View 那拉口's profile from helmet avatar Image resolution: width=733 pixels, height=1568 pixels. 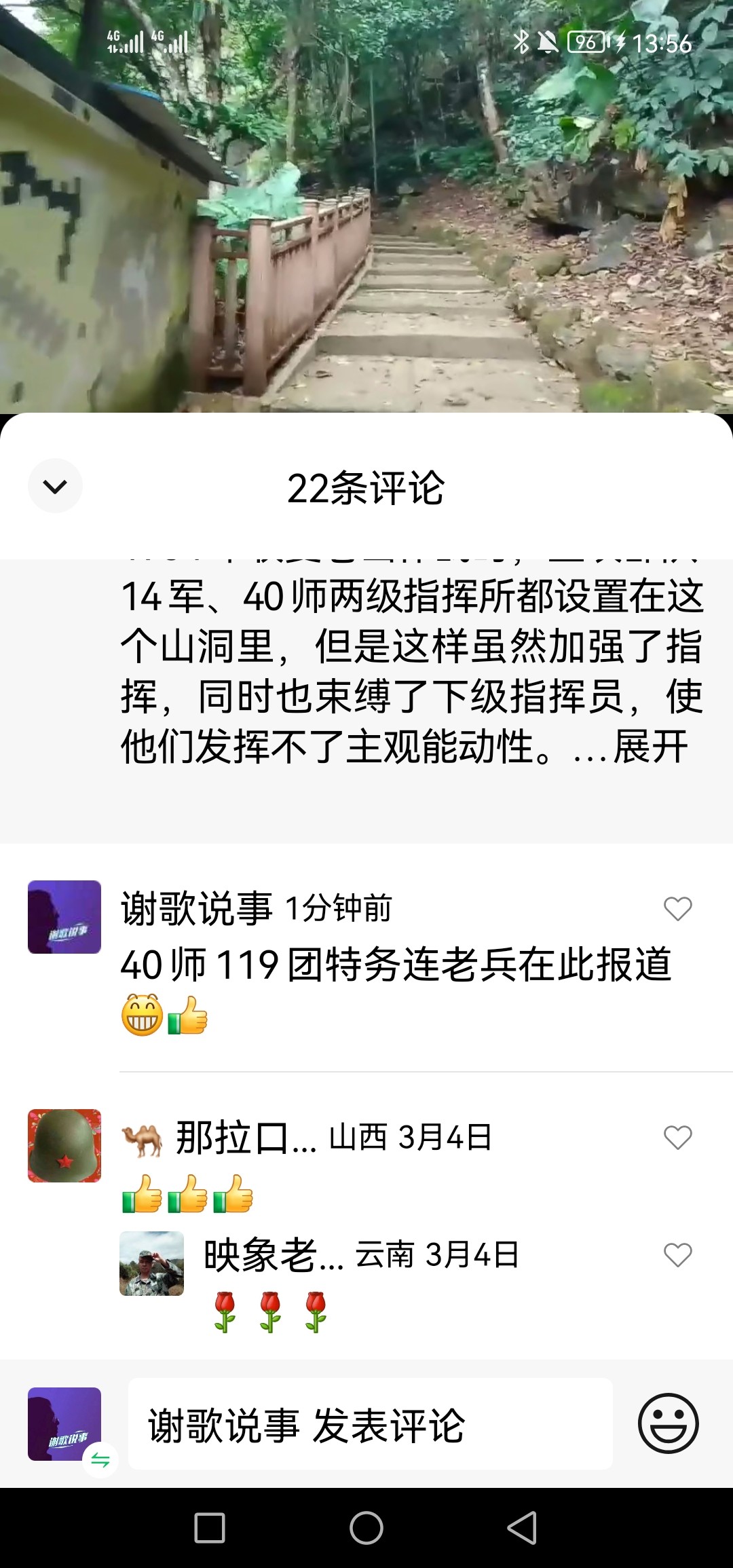click(64, 1145)
